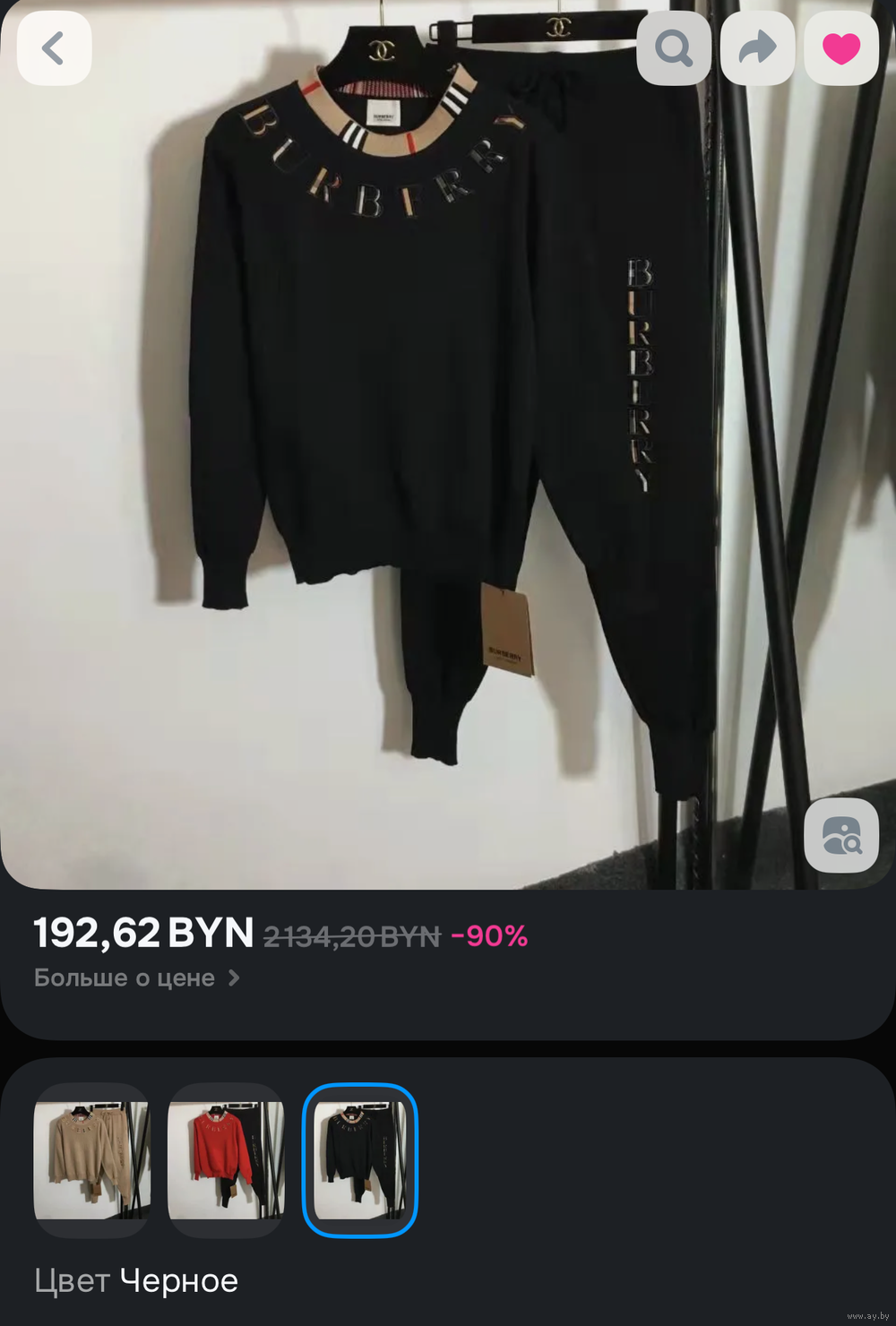
Task: Select the beige color variant
Action: click(x=91, y=1160)
